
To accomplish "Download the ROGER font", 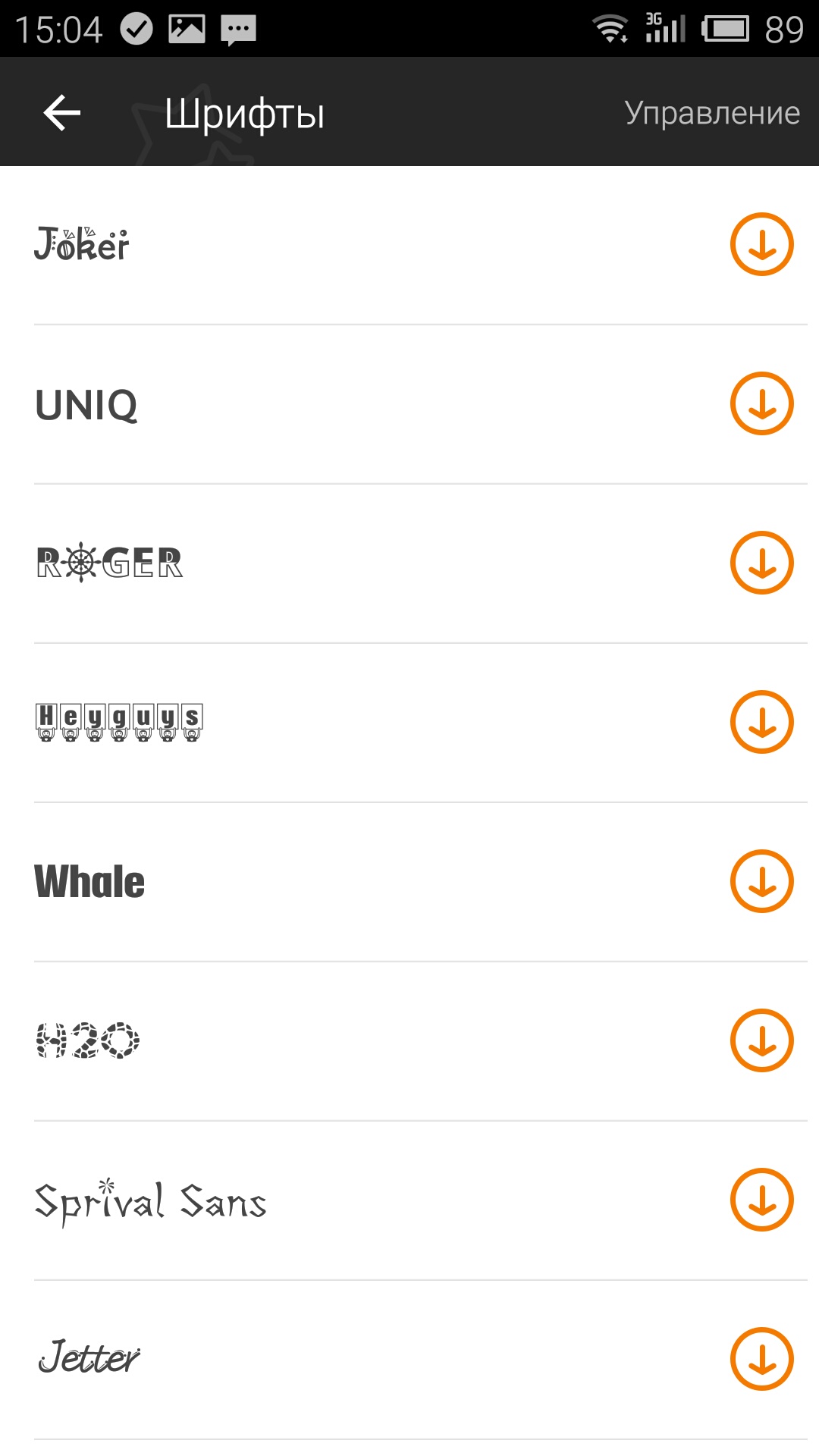I will coord(761,563).
